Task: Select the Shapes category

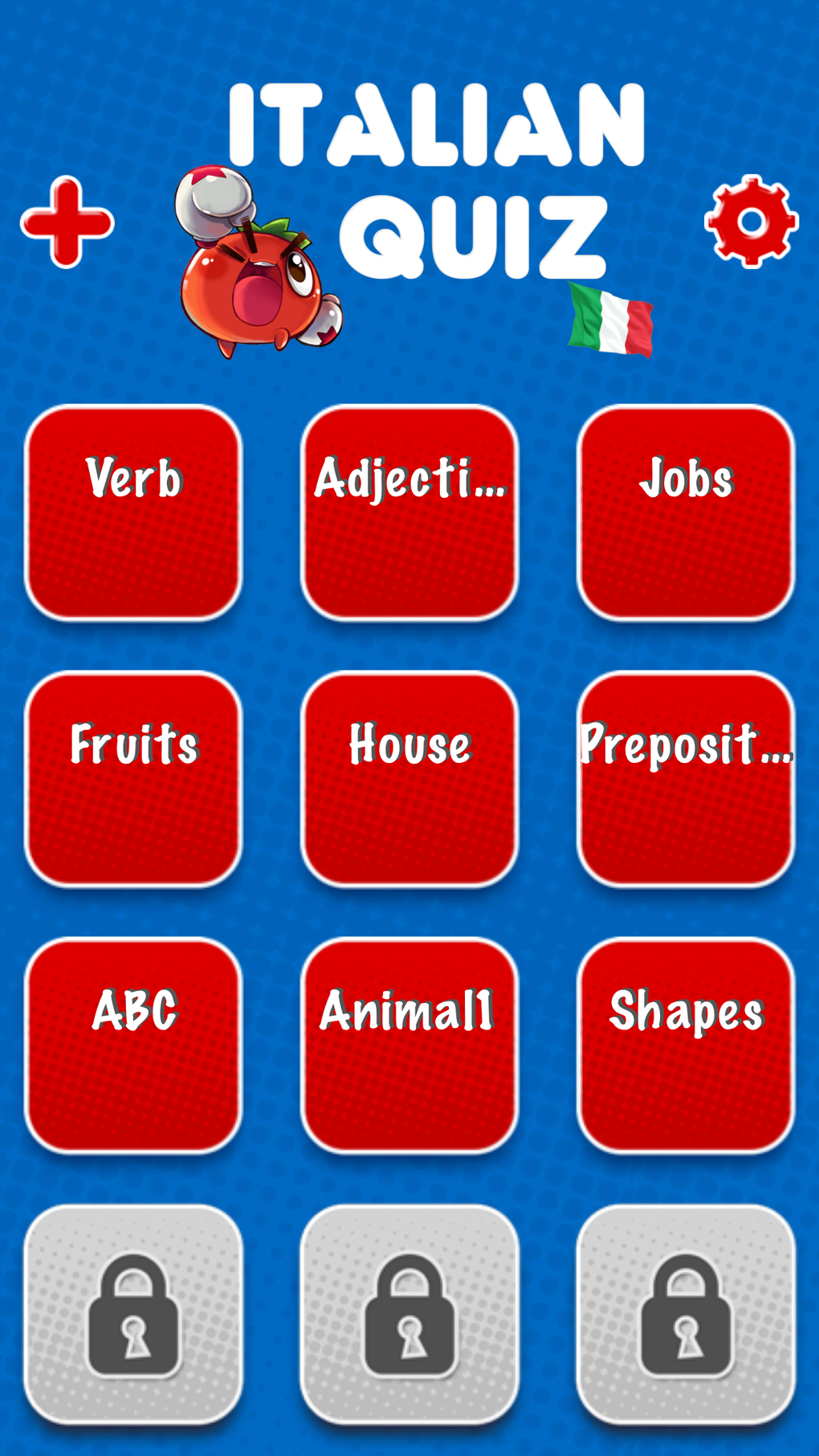Action: click(687, 1044)
